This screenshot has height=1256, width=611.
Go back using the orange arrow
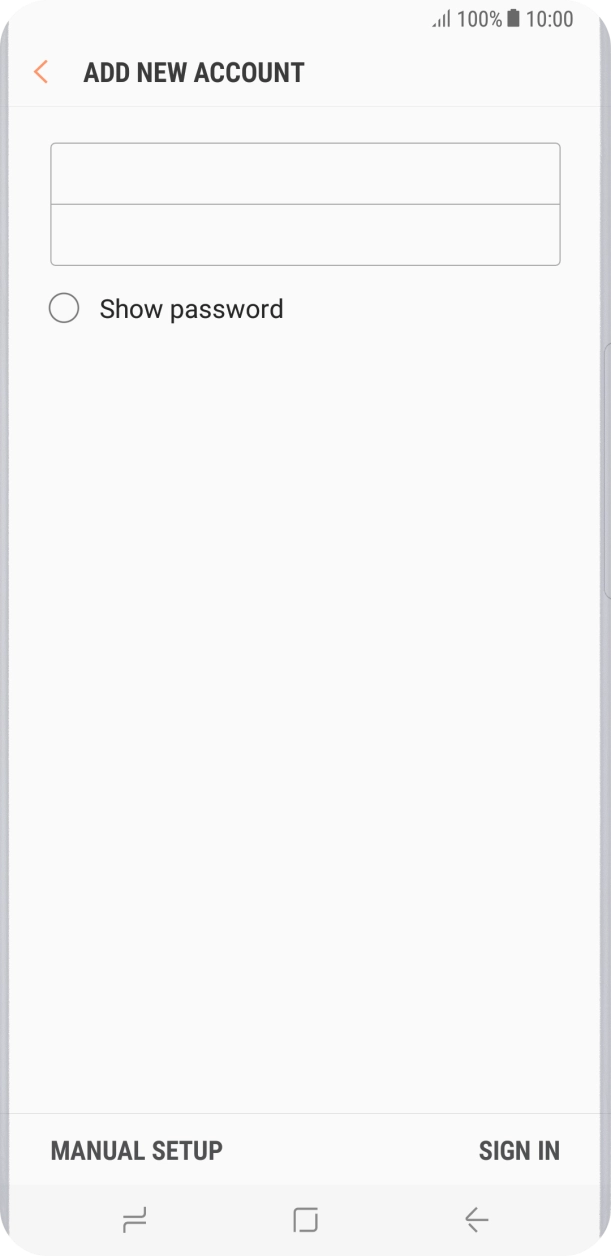point(41,72)
